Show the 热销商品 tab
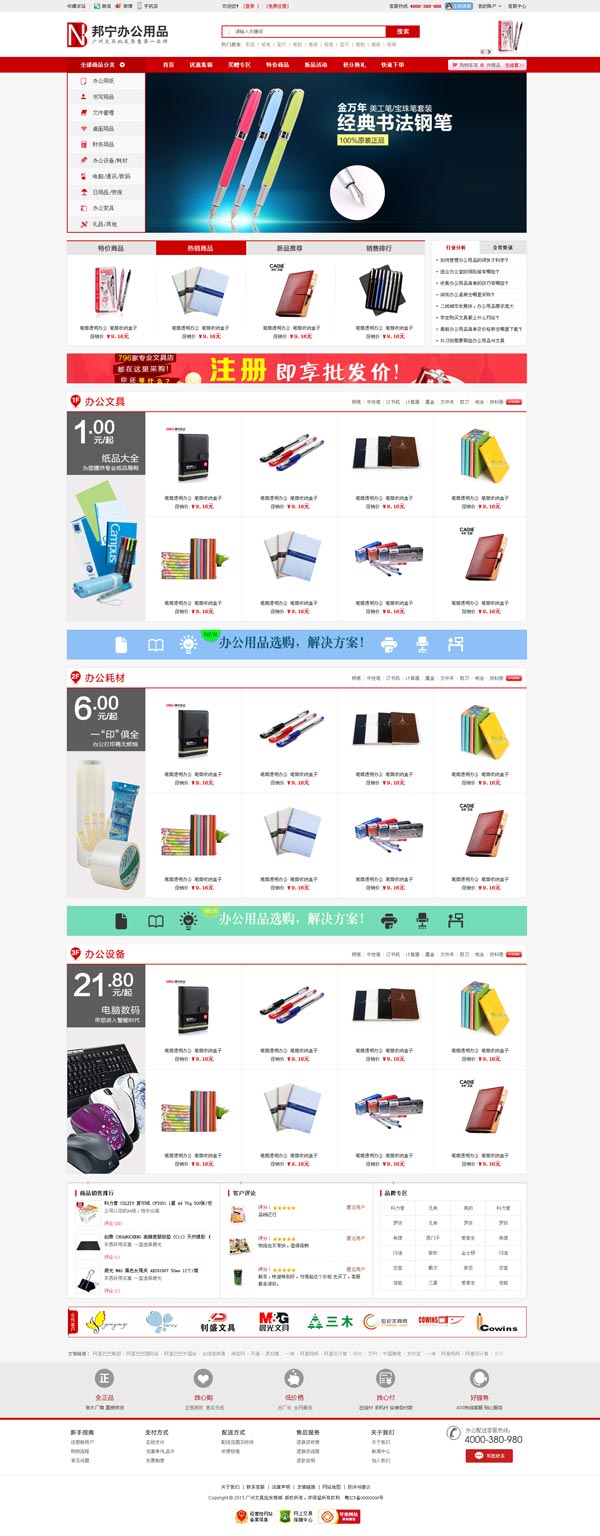 [200, 248]
